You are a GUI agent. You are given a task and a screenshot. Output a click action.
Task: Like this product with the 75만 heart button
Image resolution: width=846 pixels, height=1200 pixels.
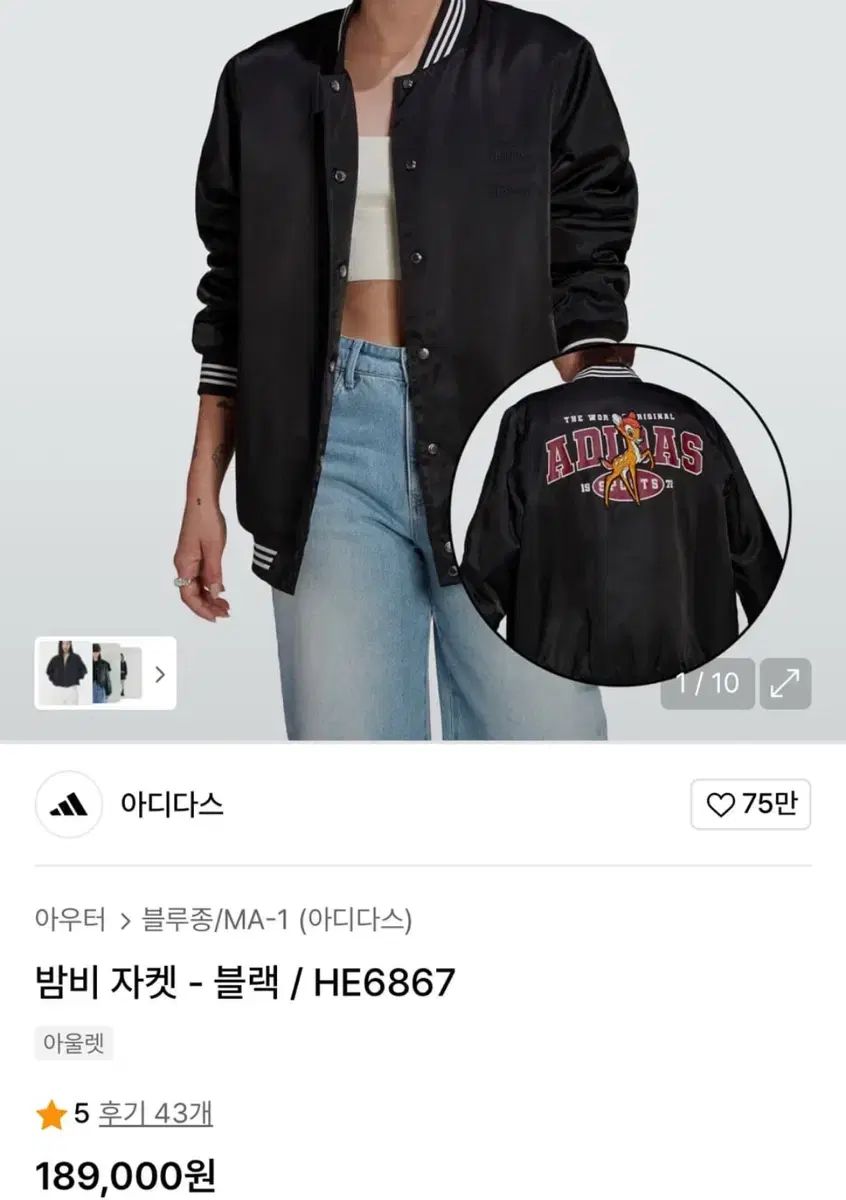click(751, 805)
